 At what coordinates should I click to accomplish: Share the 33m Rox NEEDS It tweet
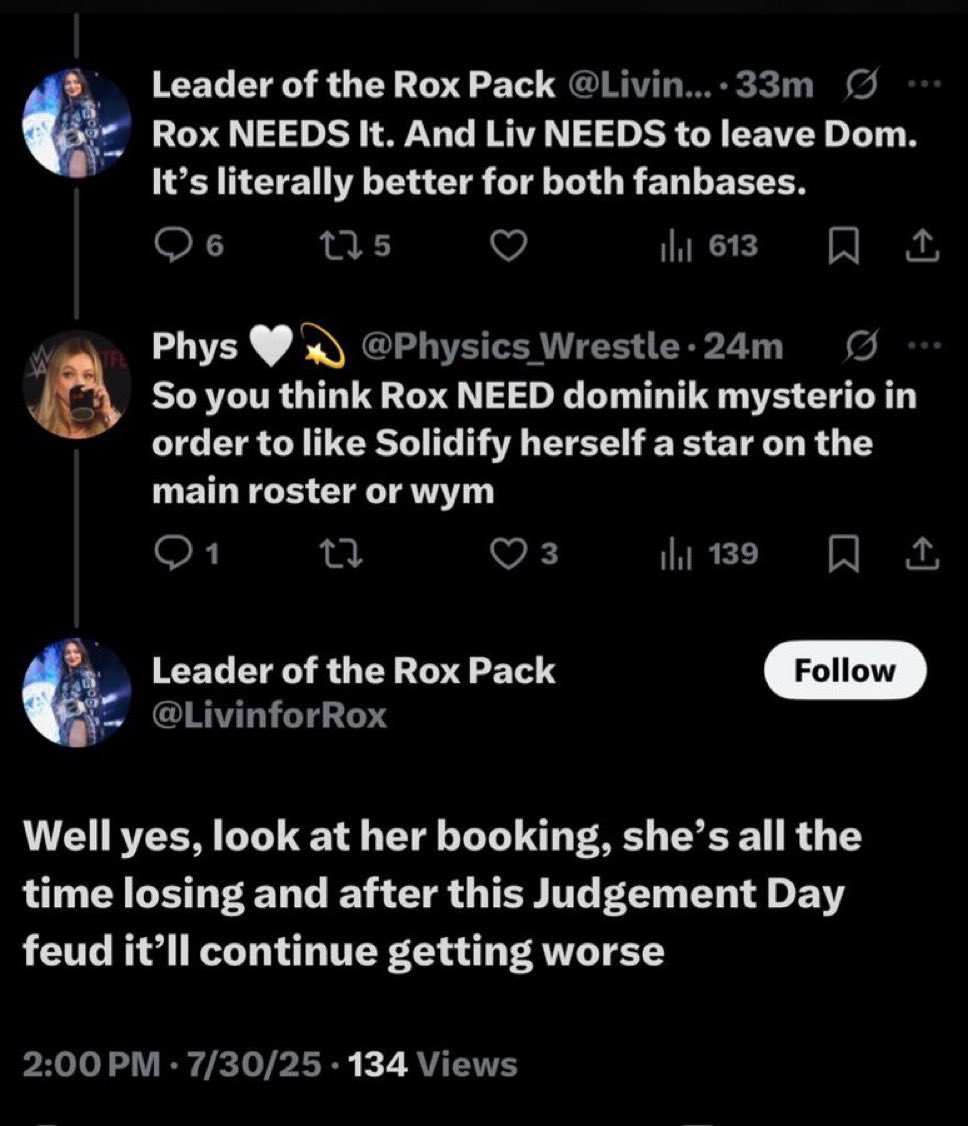(x=925, y=246)
